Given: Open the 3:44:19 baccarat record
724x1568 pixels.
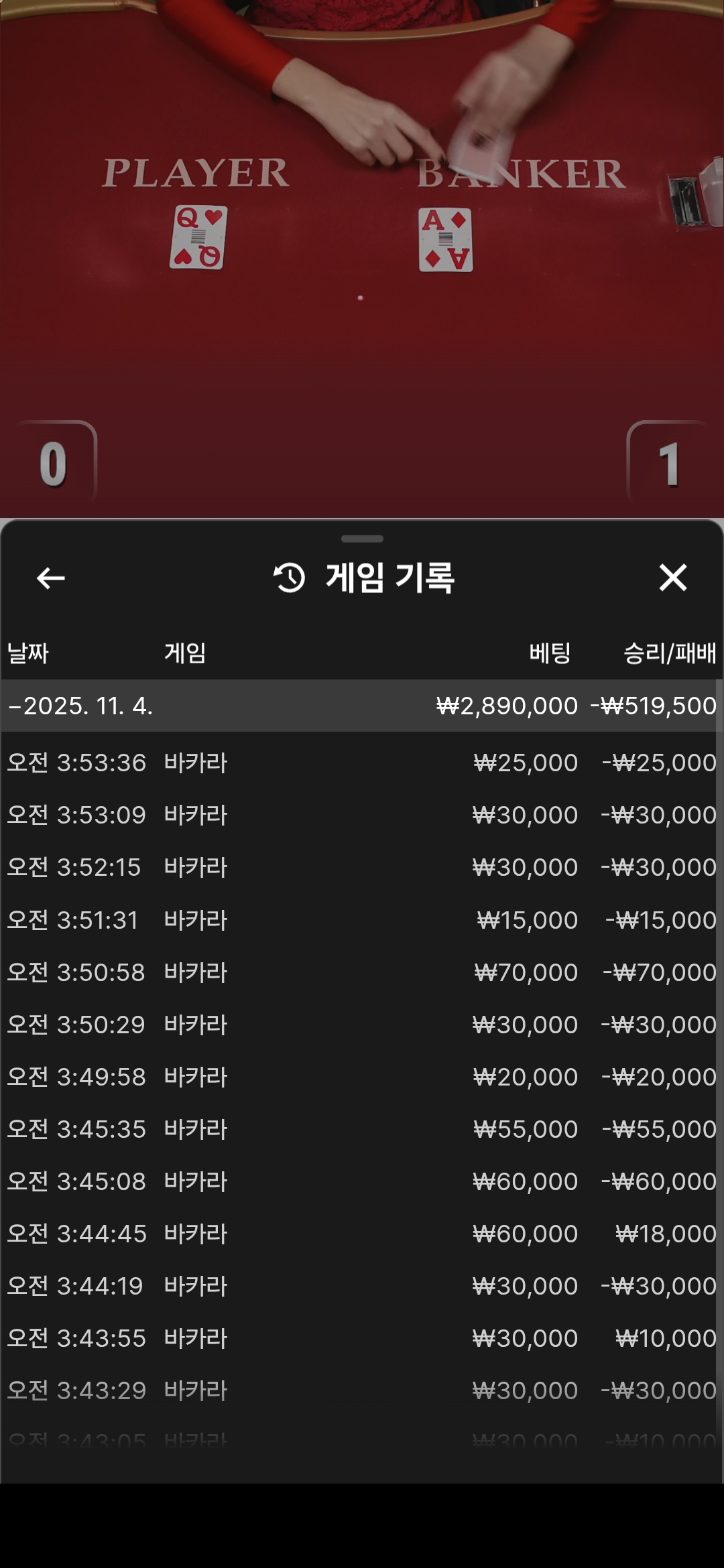Looking at the screenshot, I should [361, 1286].
